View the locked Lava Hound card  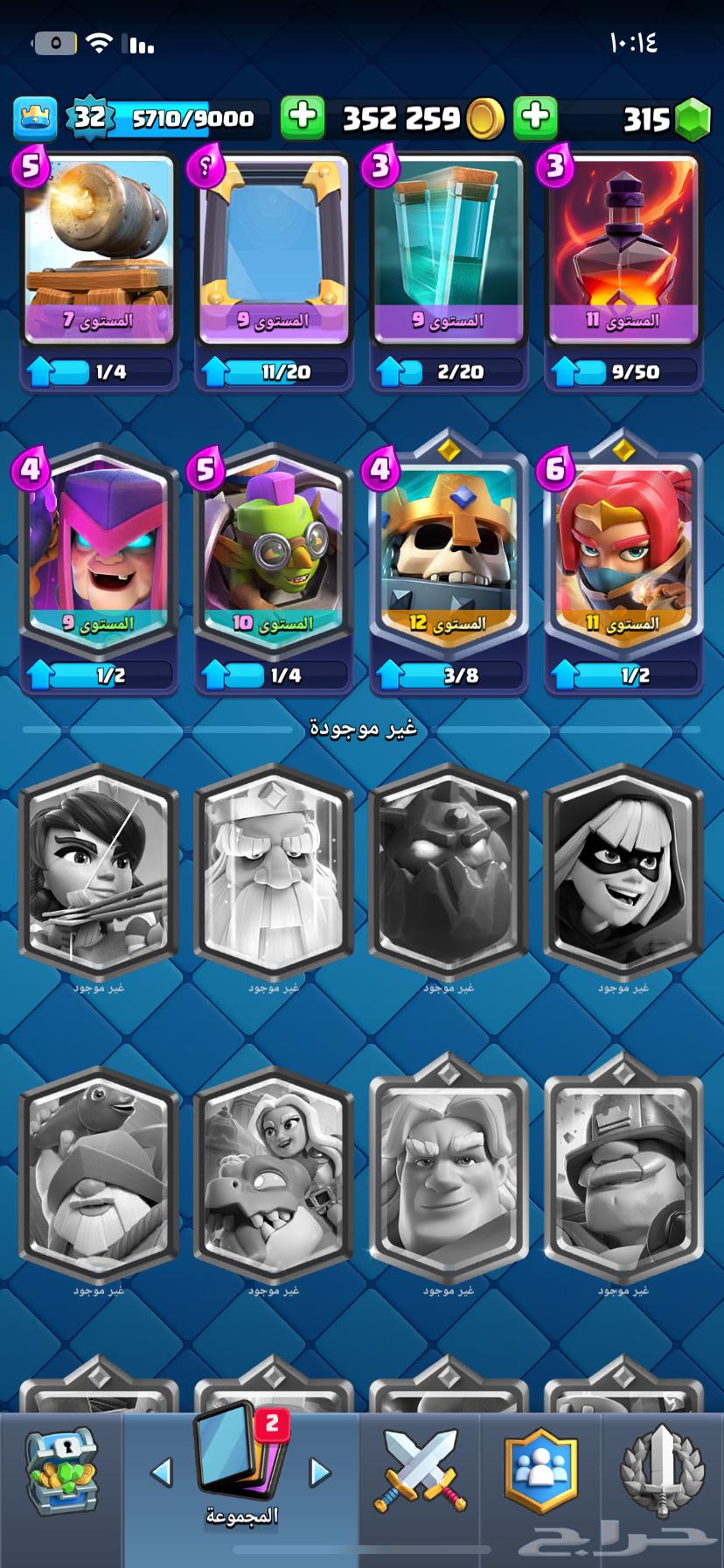[x=449, y=871]
